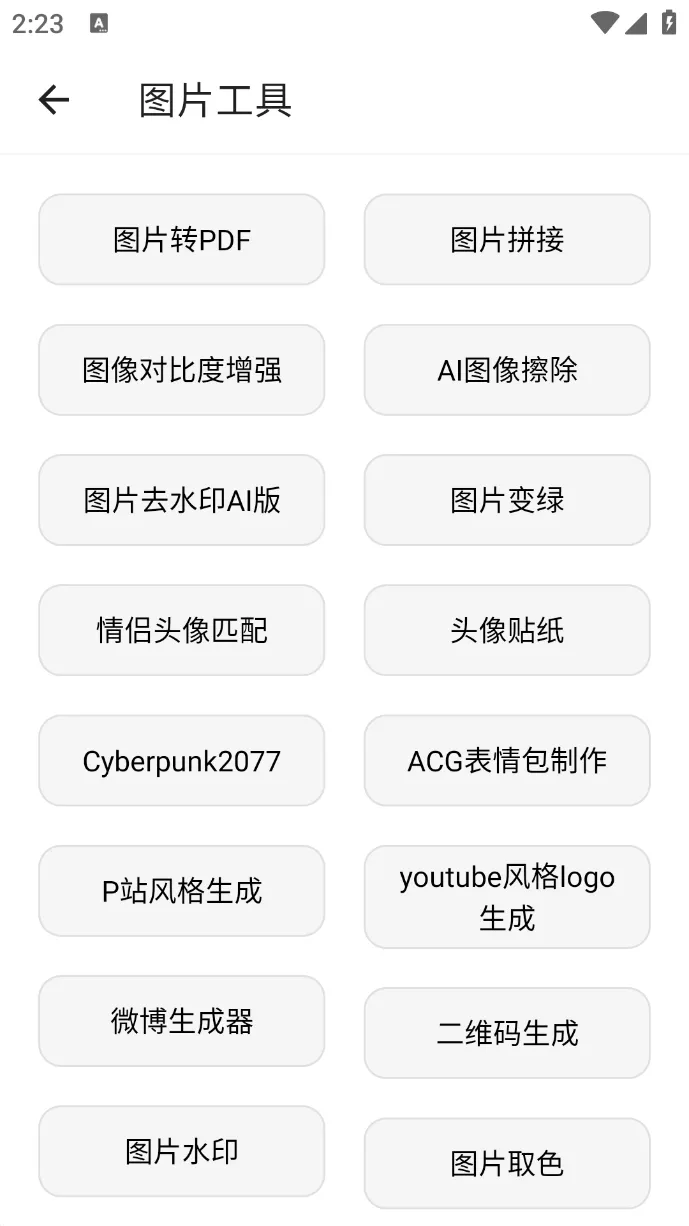Launch 图像对比度增强

coord(181,370)
